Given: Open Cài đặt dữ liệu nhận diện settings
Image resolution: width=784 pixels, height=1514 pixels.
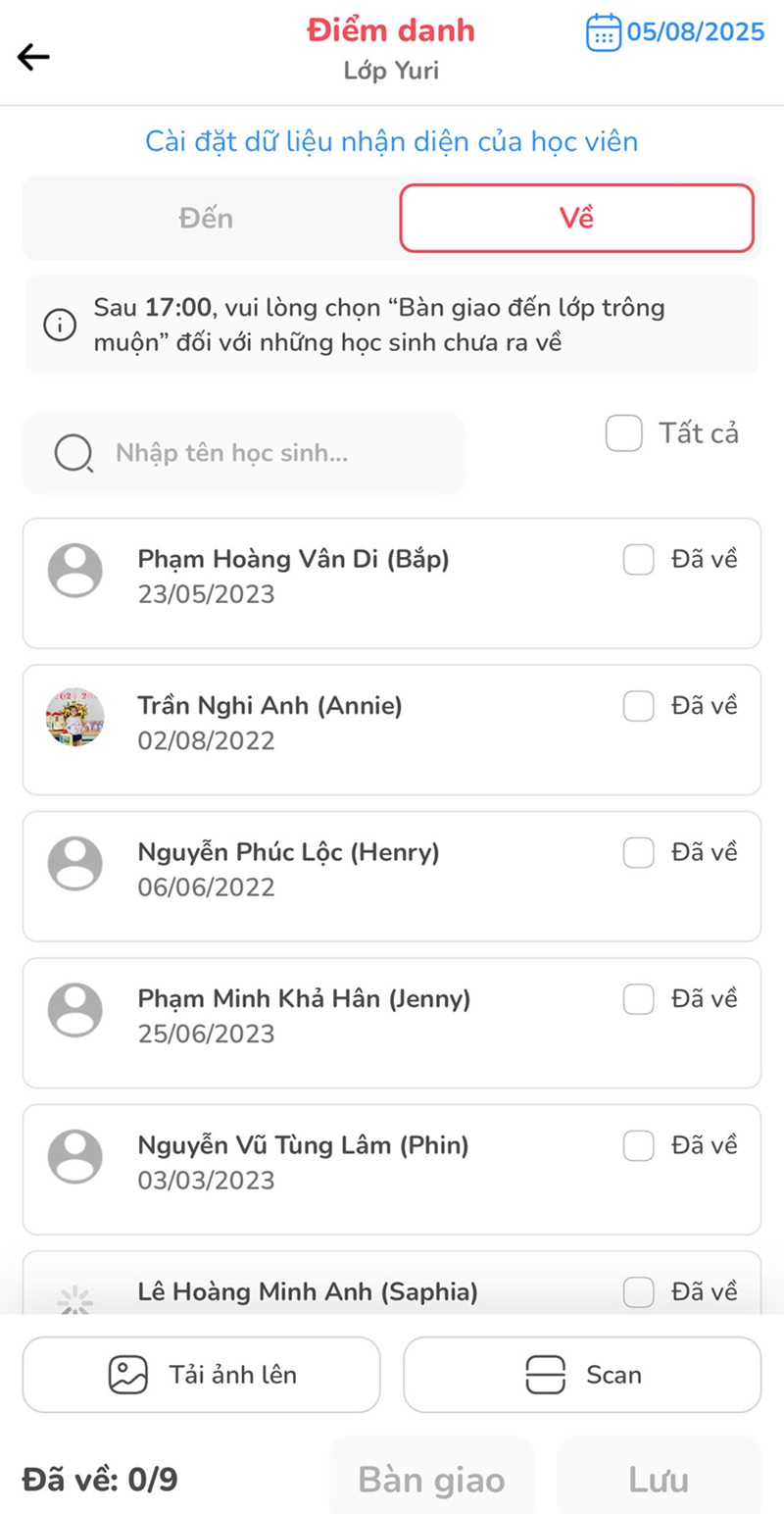Looking at the screenshot, I should tap(392, 141).
